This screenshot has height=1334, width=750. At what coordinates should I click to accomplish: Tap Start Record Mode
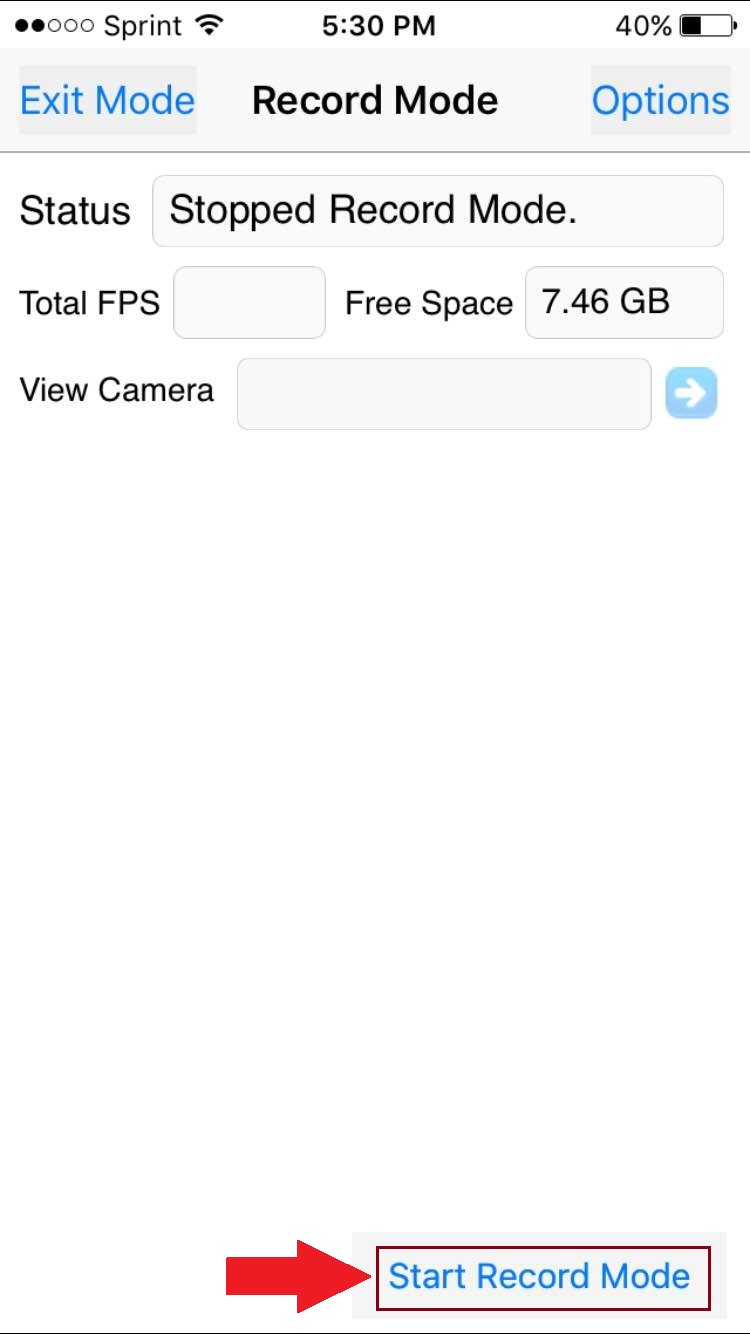(540, 1277)
